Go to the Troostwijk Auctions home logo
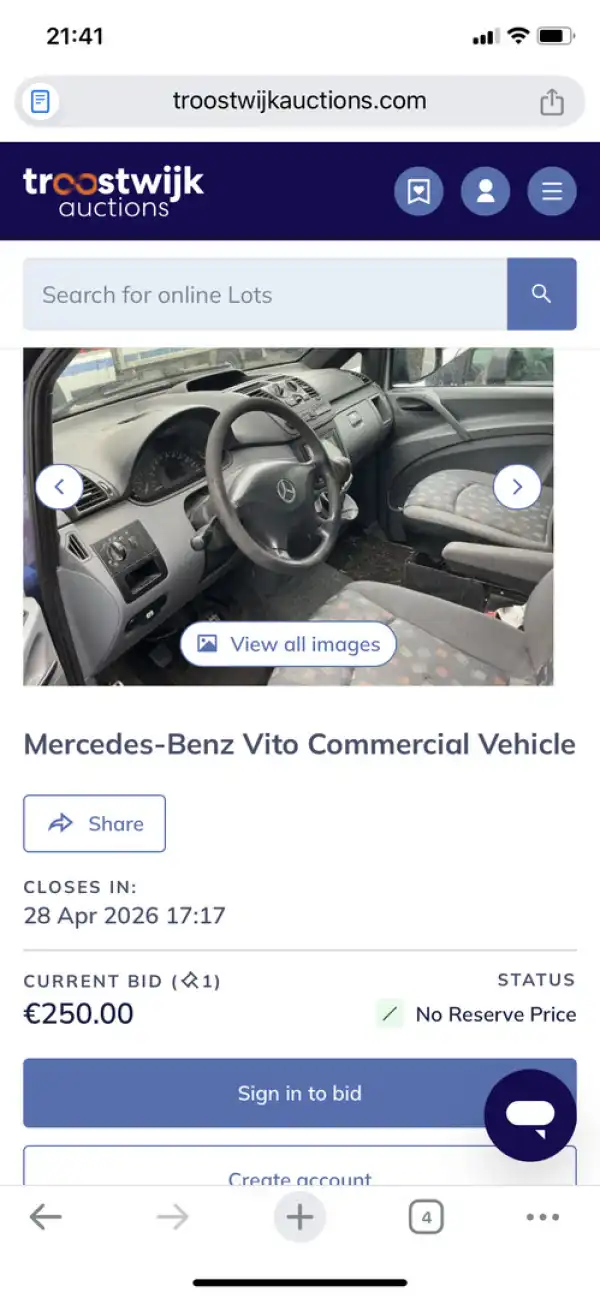 coord(113,191)
